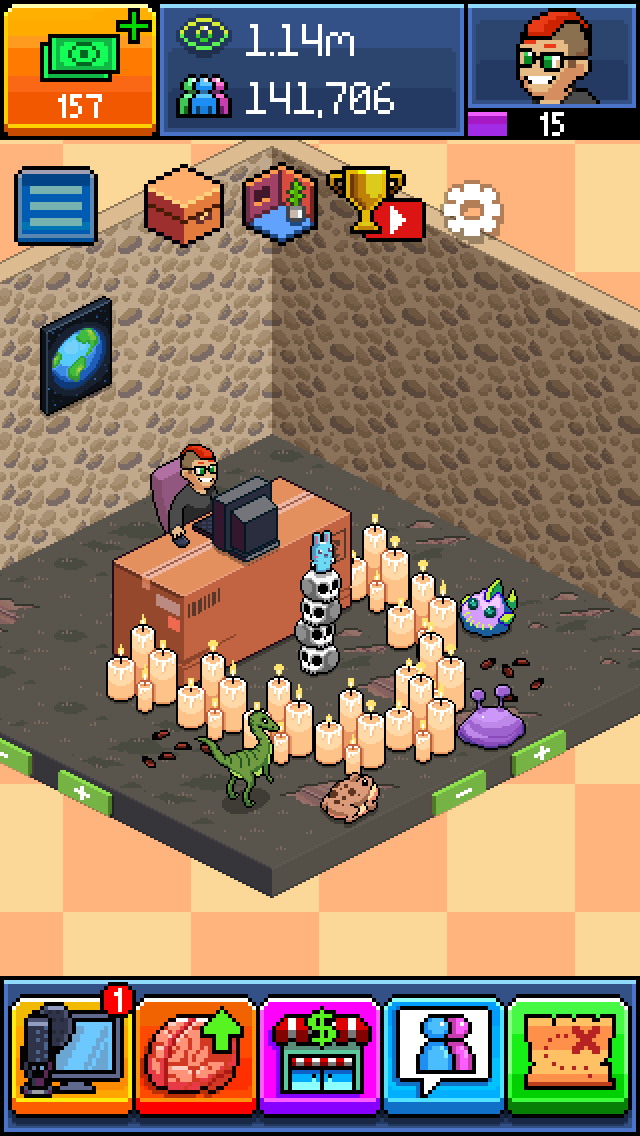The image size is (640, 1136).
Task: Open the room decoration editor icon
Action: tap(280, 204)
